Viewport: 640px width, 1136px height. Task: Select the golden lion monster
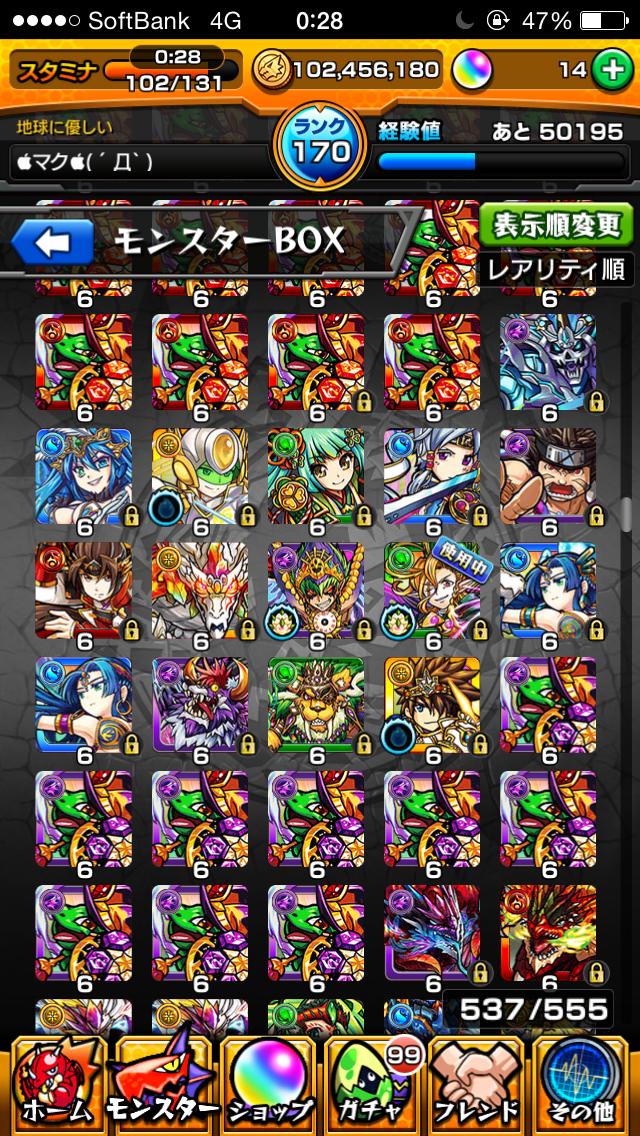[x=316, y=705]
